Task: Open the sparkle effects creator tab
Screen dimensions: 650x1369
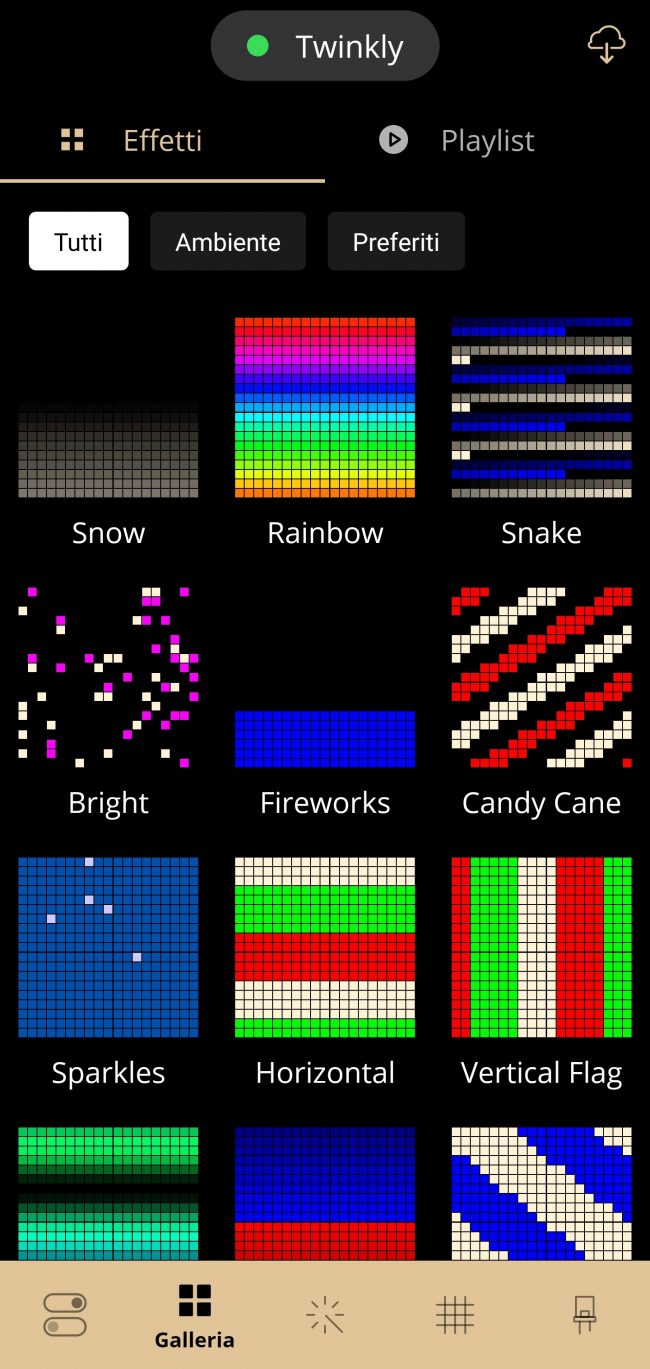Action: [325, 1314]
